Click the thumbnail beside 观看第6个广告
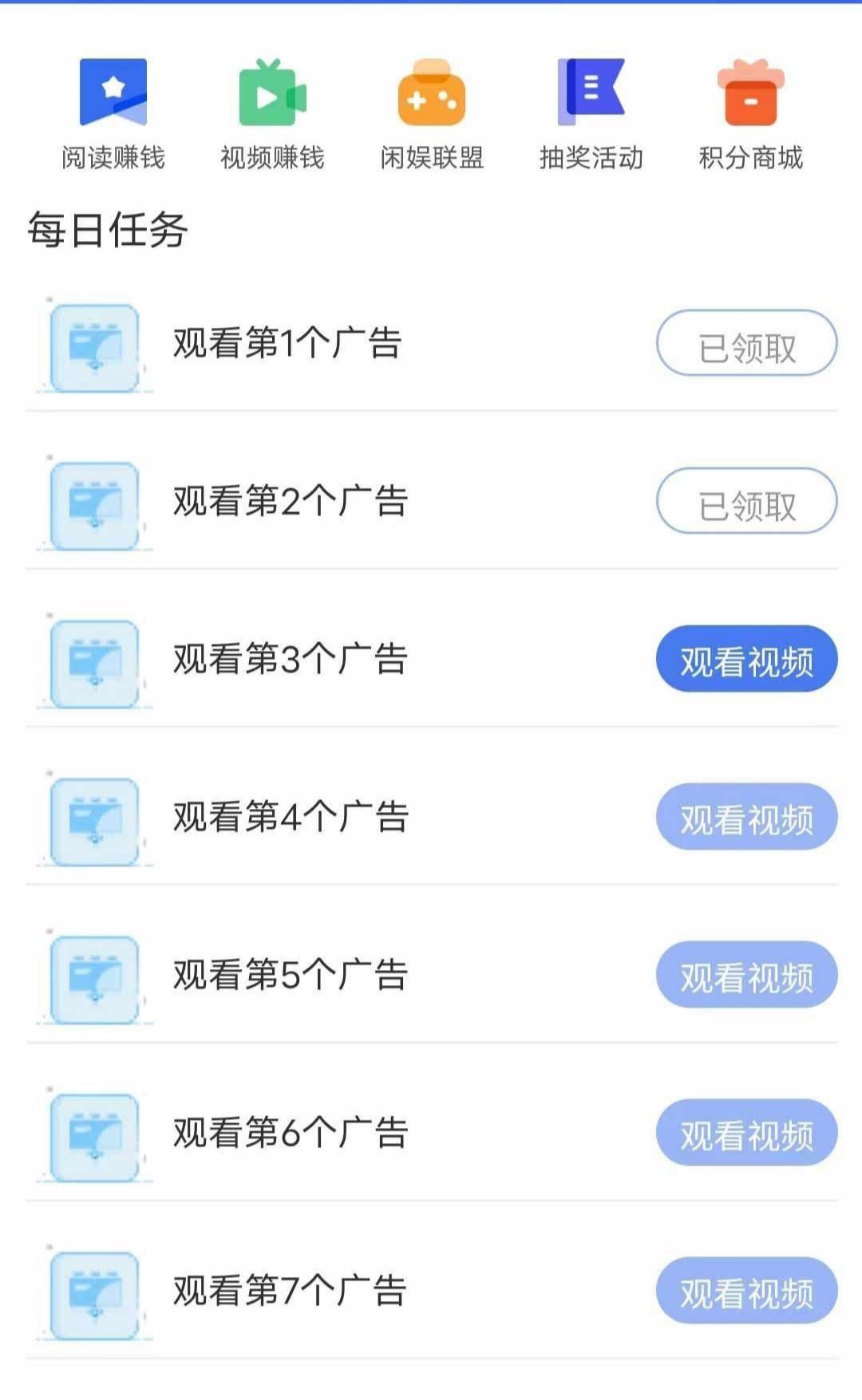Viewport: 862px width, 1400px height. point(96,1131)
